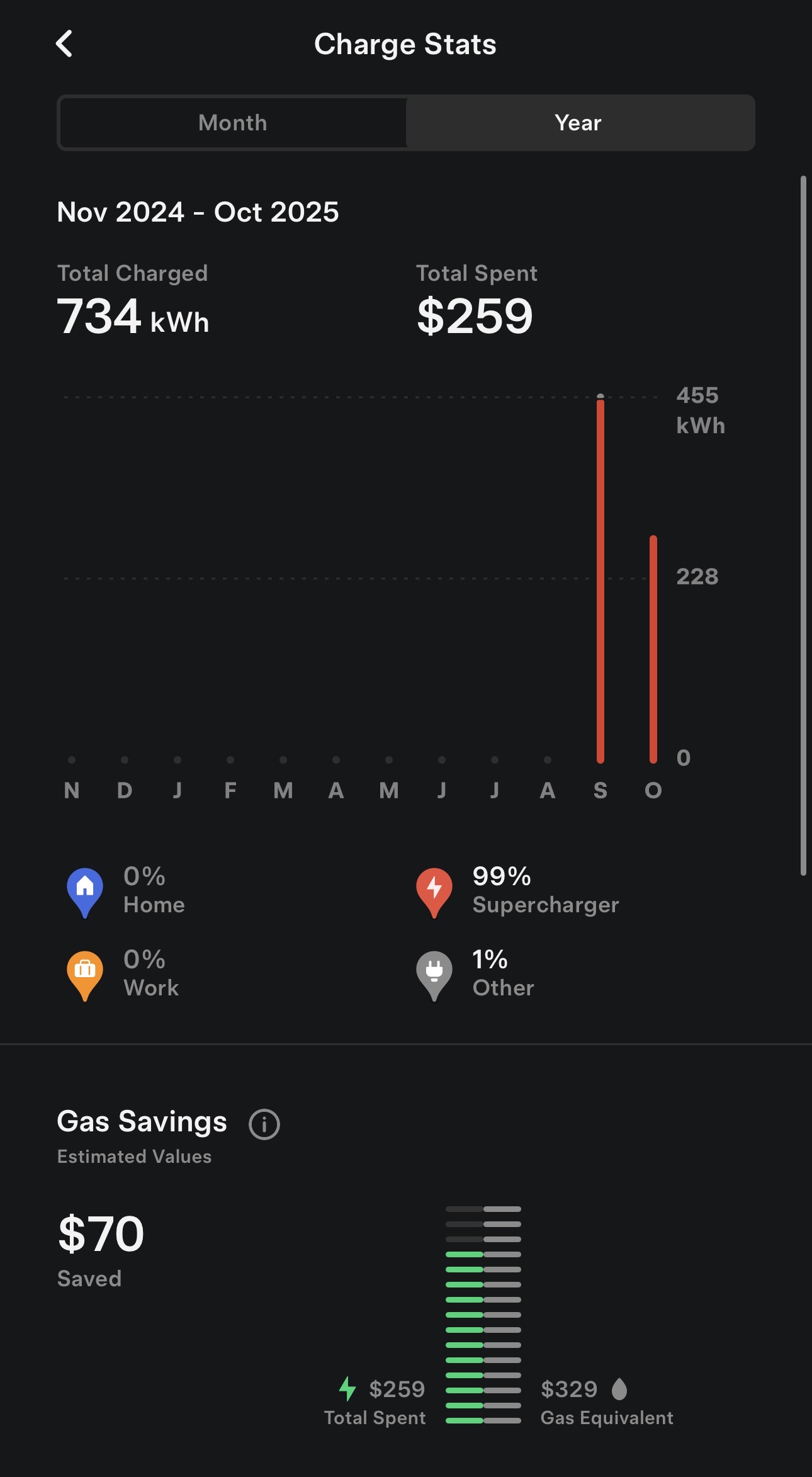Screen dimensions: 812x1477
Task: Open the Gas Savings info icon
Action: 264,1124
